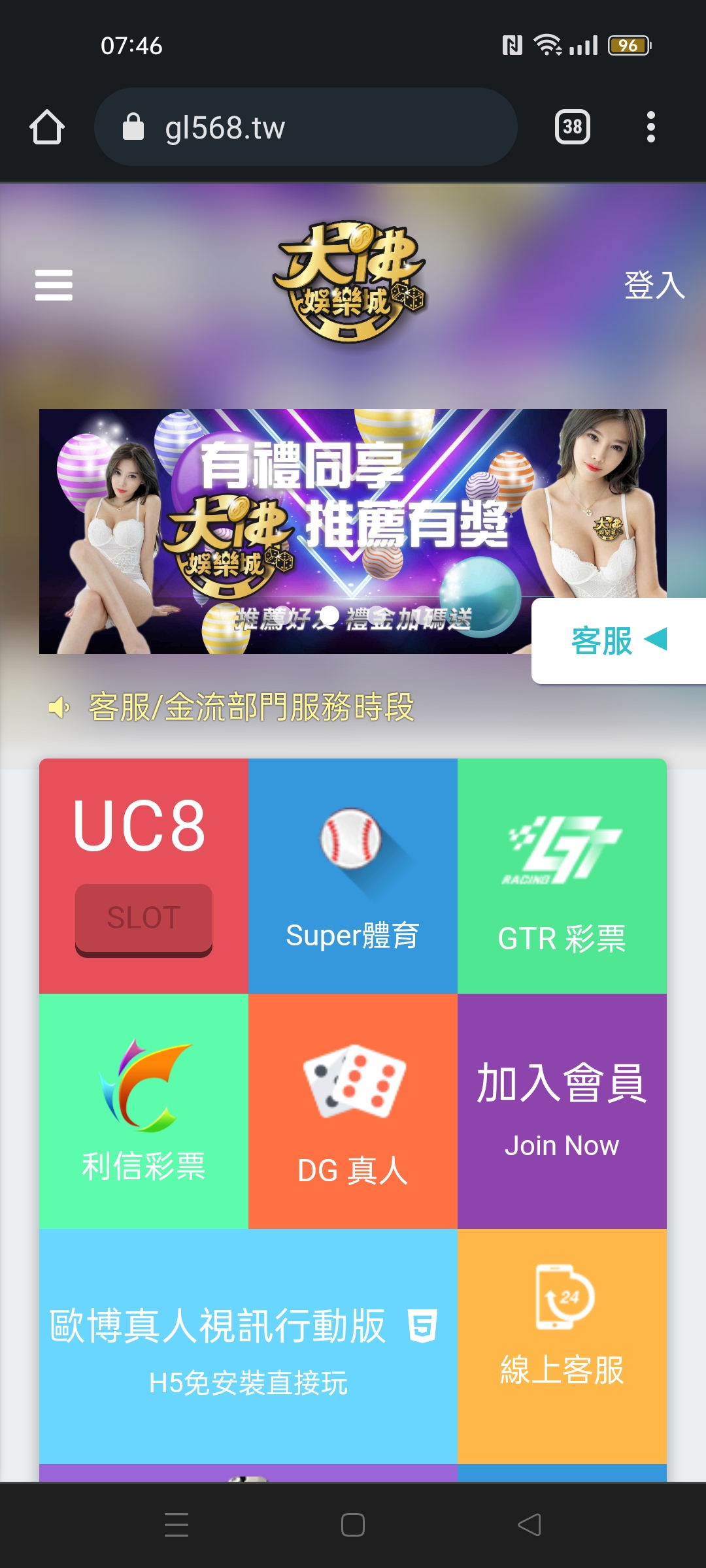Image resolution: width=706 pixels, height=1568 pixels.
Task: Open the 推薦有獎 promo banner
Action: 353,531
